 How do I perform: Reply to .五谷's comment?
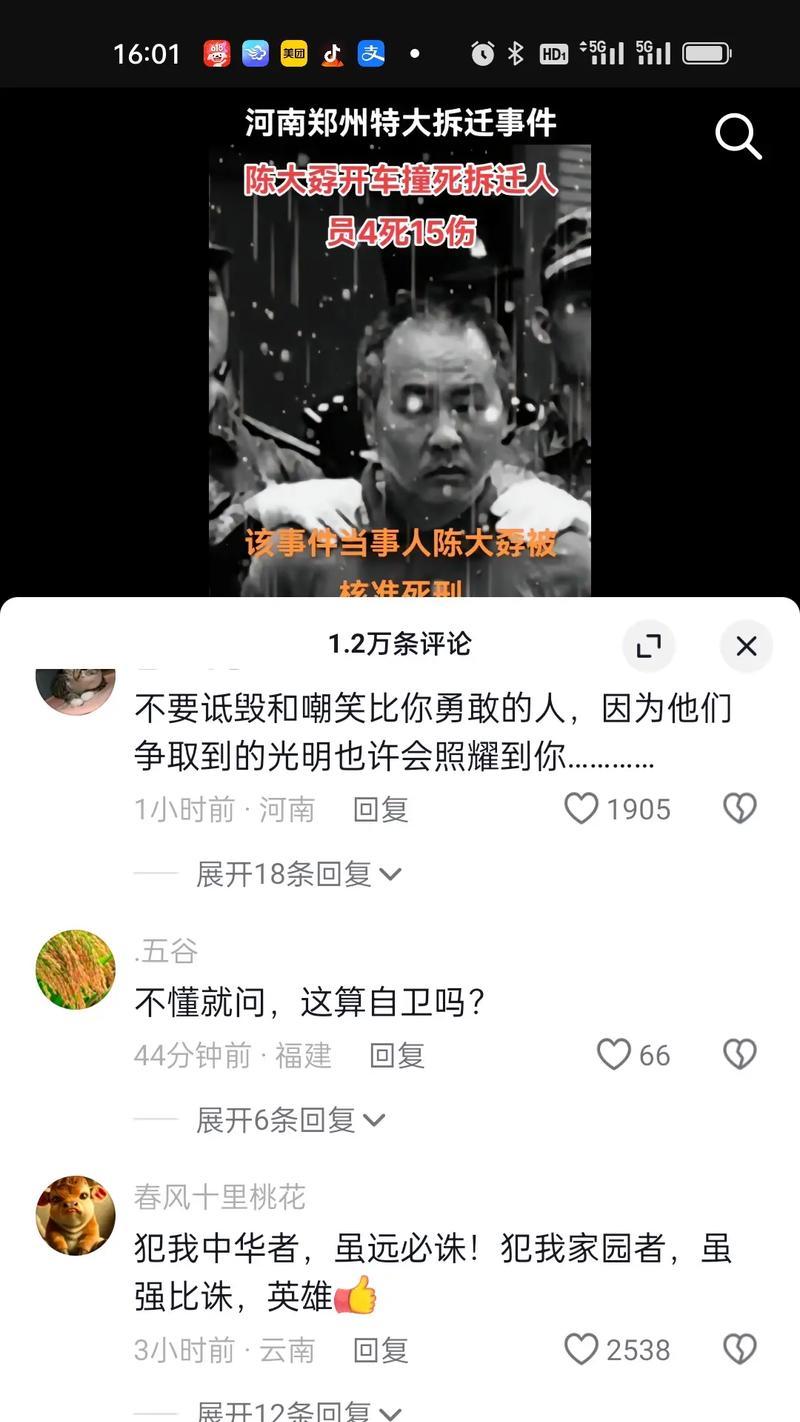397,1055
